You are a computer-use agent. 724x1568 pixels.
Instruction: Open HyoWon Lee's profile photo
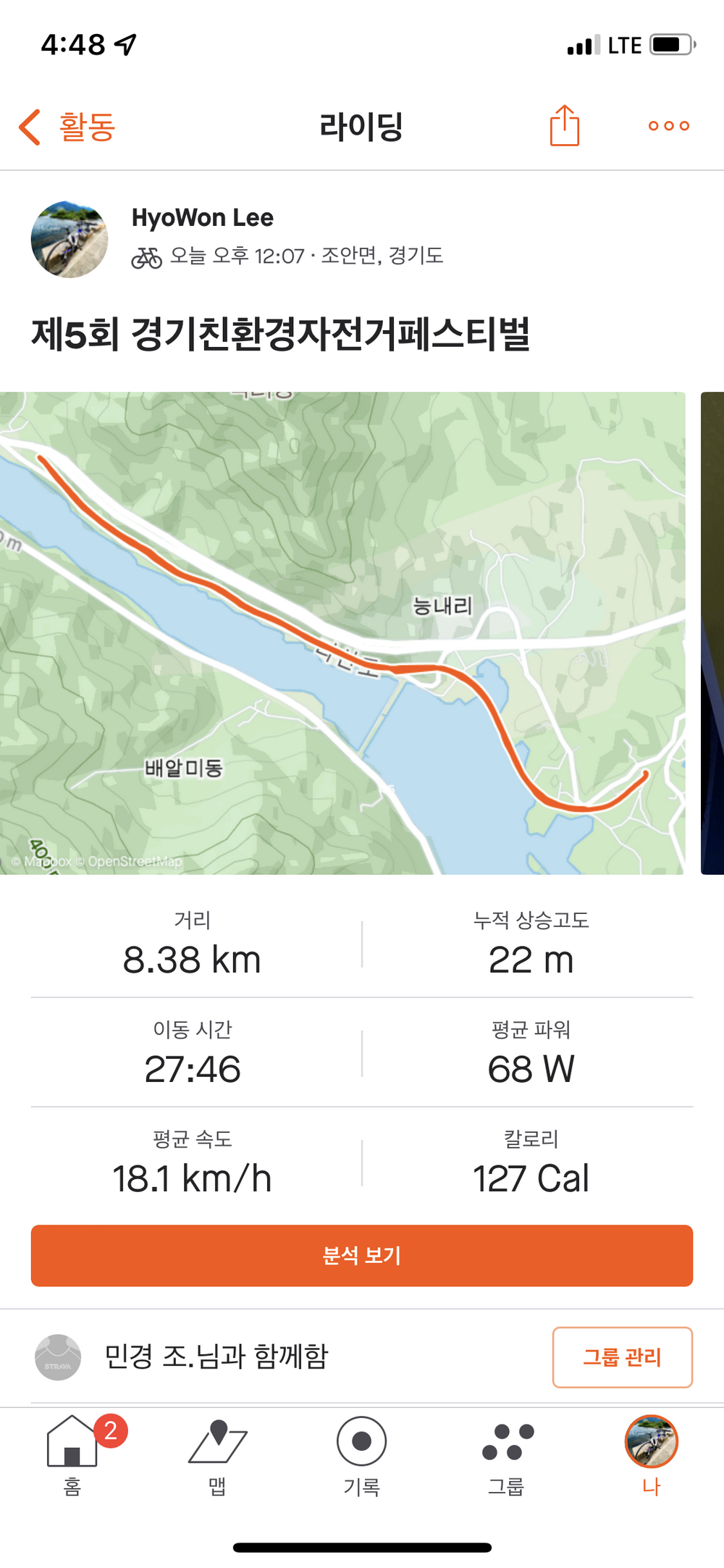[70, 240]
